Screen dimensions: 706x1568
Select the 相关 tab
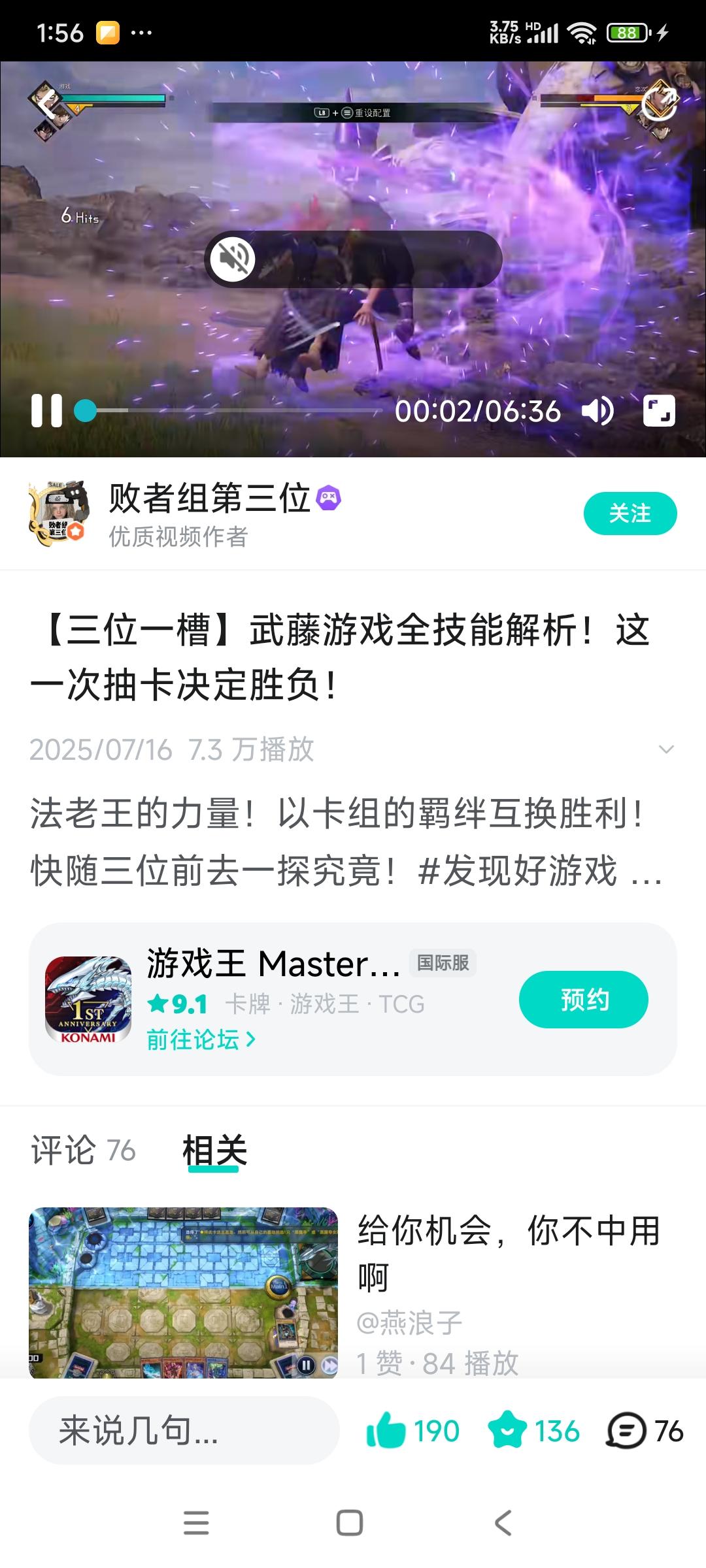(x=214, y=1151)
